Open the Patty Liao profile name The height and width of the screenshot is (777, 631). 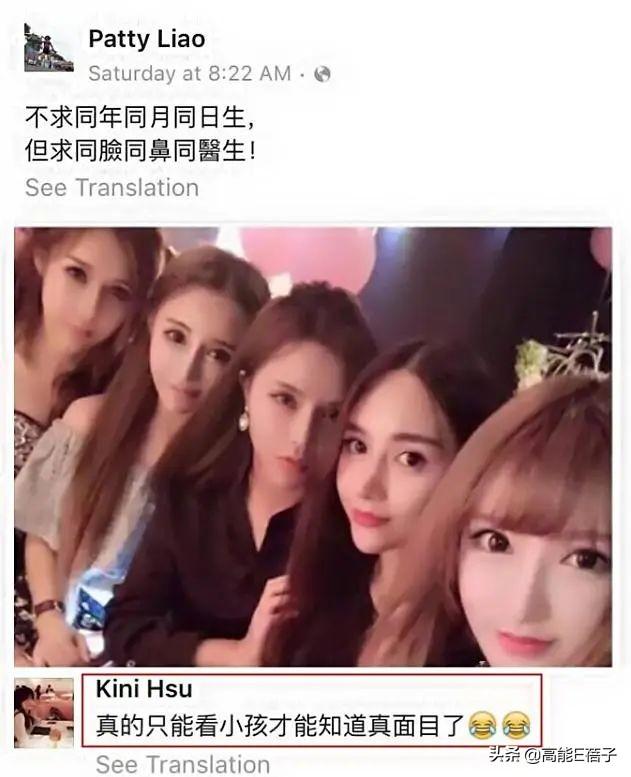point(146,39)
